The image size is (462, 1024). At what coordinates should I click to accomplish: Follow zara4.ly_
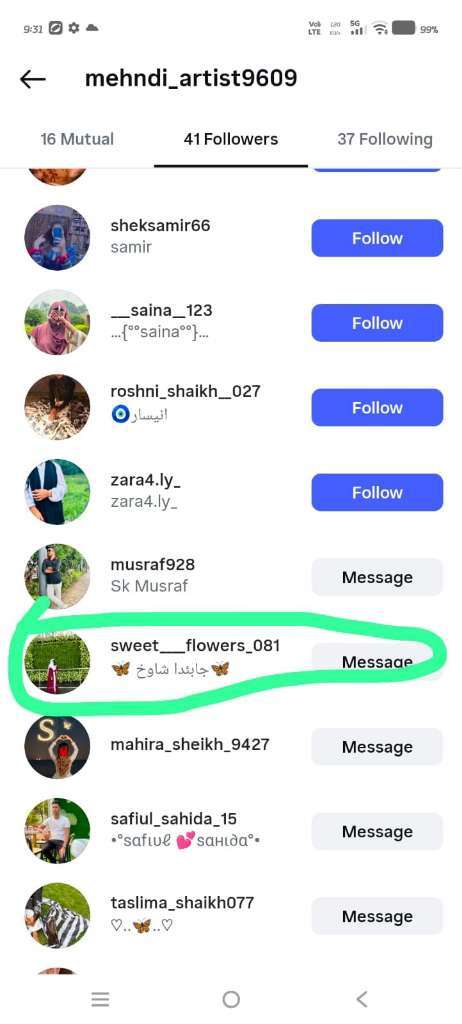point(377,492)
